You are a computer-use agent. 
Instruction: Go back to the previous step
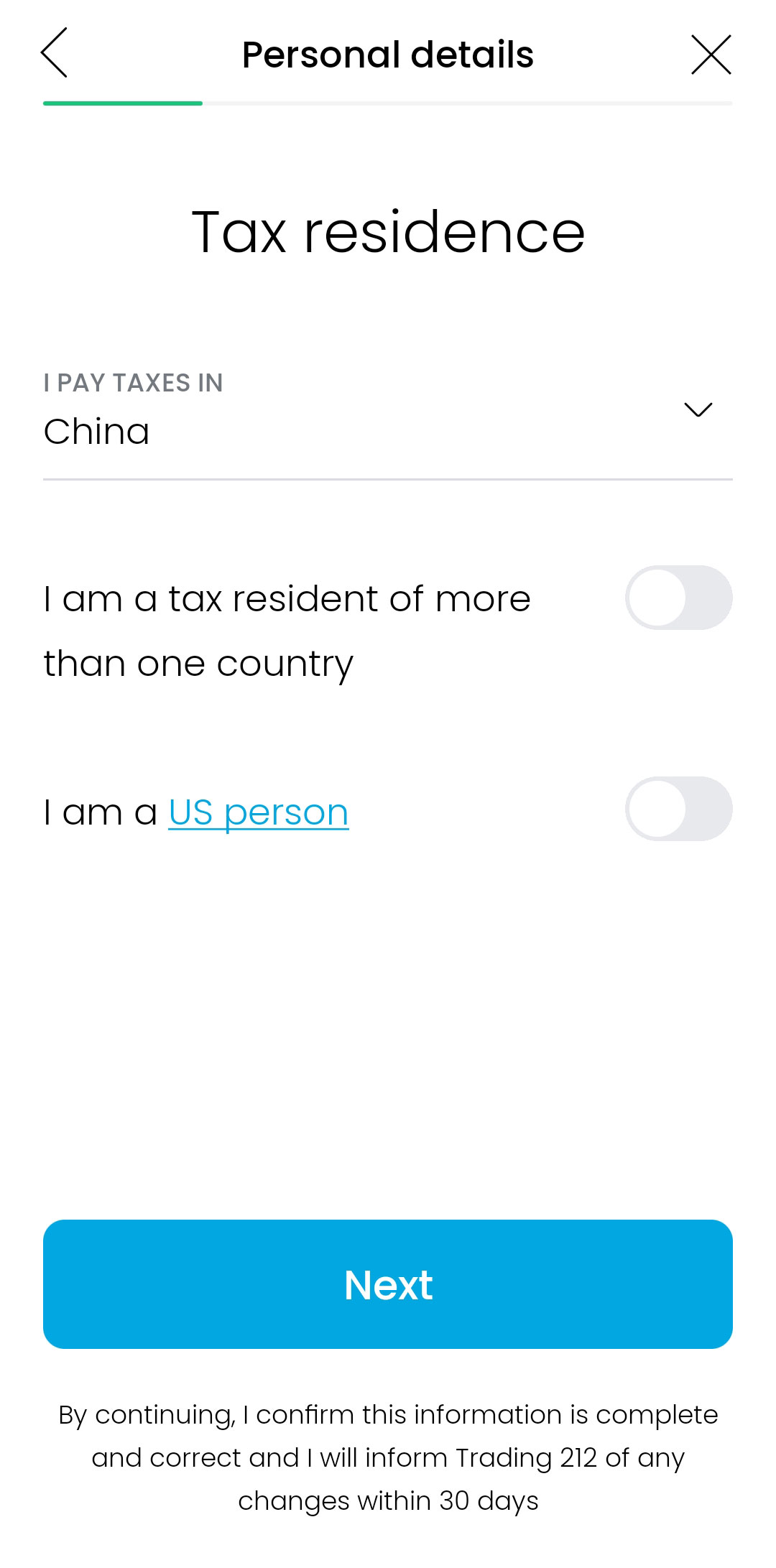pos(55,53)
